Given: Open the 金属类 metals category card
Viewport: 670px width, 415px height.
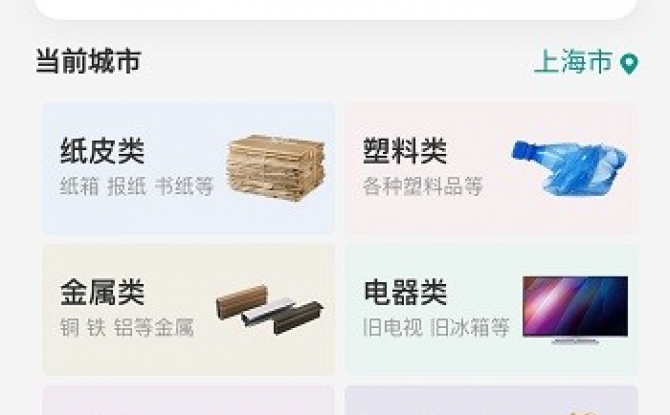Looking at the screenshot, I should tap(188, 309).
